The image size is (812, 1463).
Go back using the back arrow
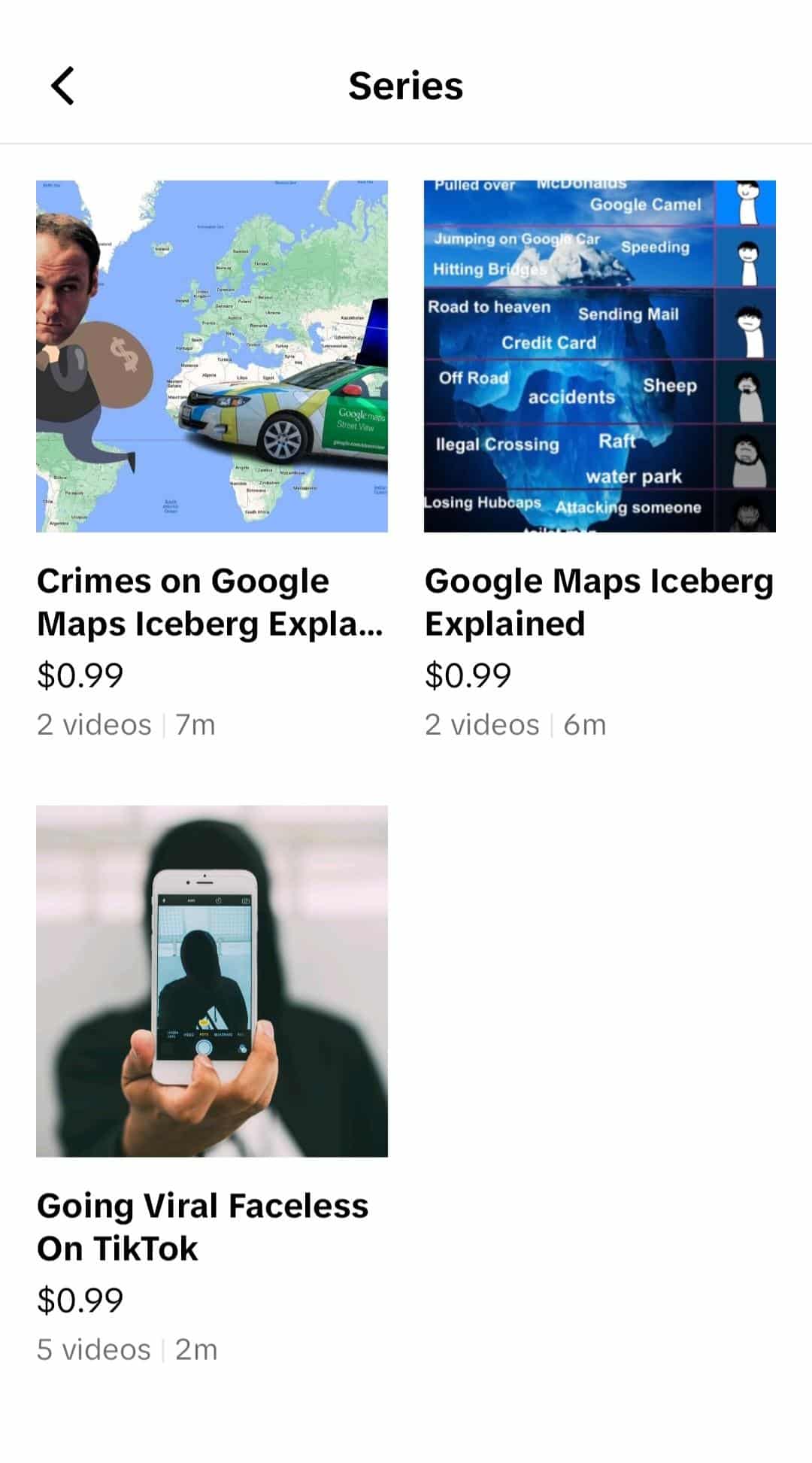pyautogui.click(x=62, y=86)
